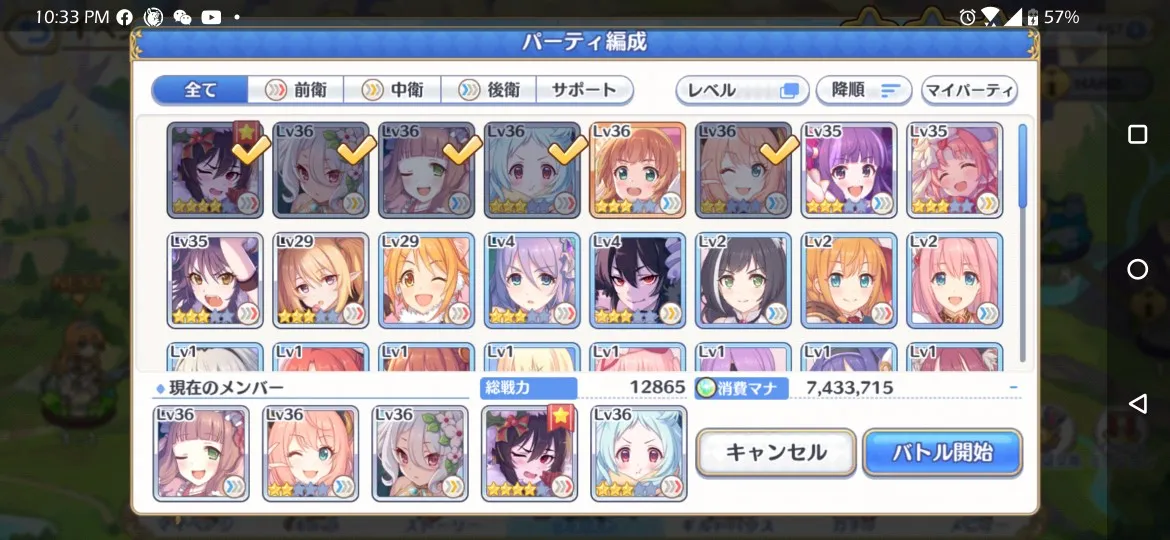This screenshot has width=1170, height=540.
Task: Start the battle with バトル開始
Action: point(942,452)
